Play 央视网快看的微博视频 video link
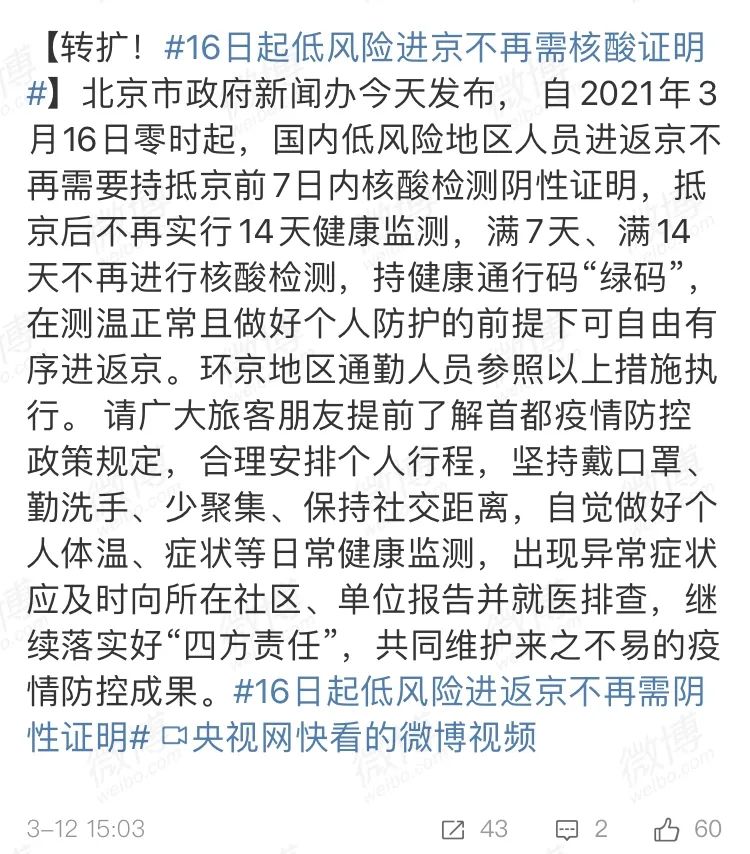The width and height of the screenshot is (750, 854). pos(350,738)
